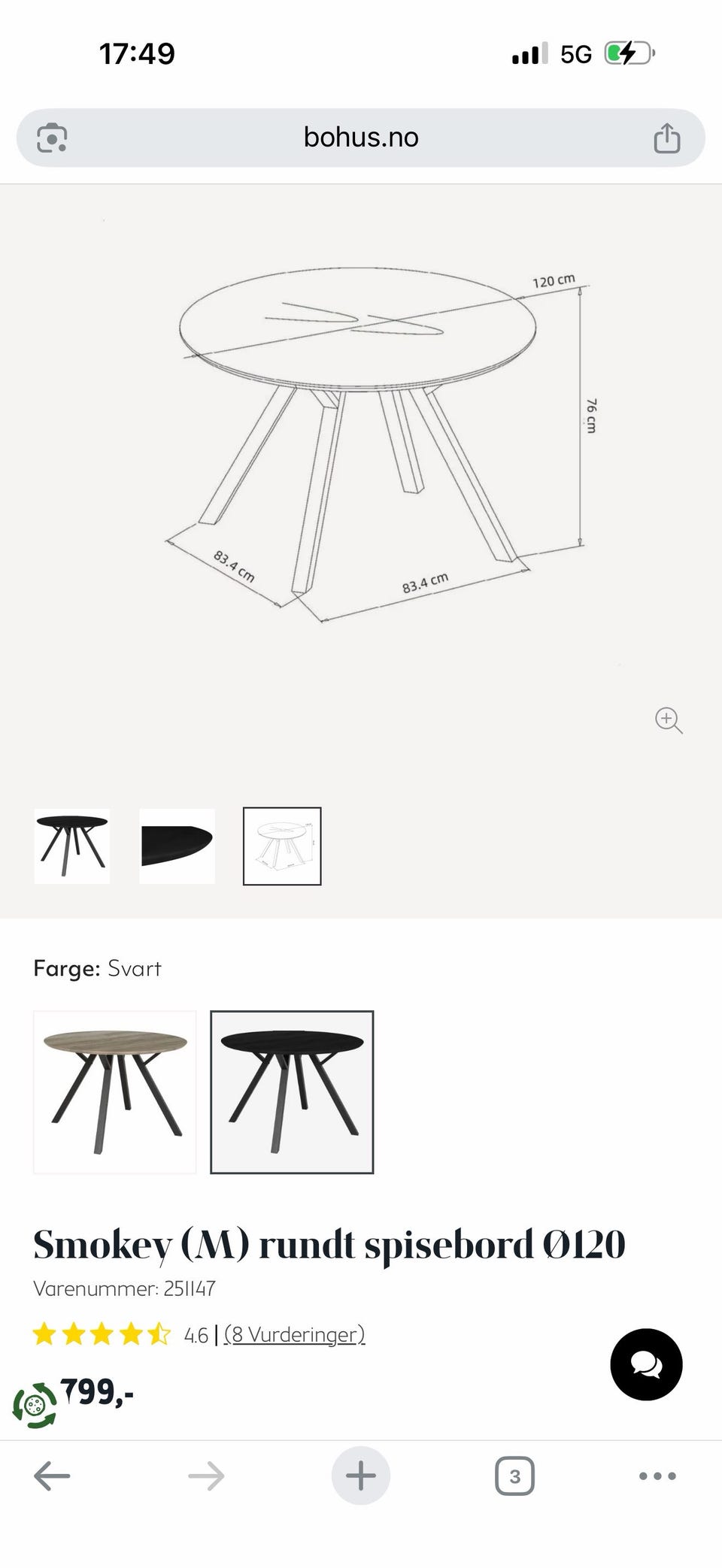
Task: Tap the green circular badge by the price
Action: tap(35, 1404)
